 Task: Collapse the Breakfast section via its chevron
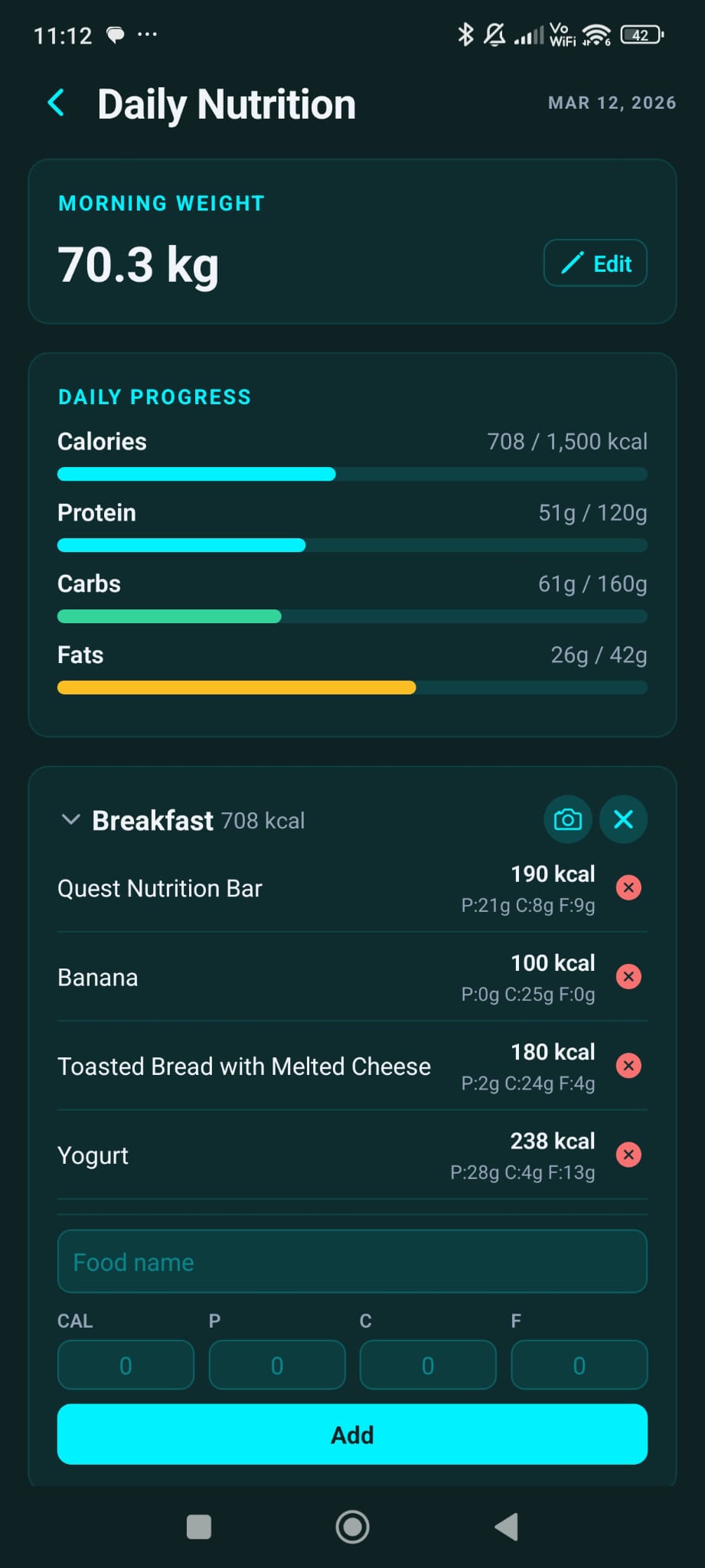[x=71, y=819]
